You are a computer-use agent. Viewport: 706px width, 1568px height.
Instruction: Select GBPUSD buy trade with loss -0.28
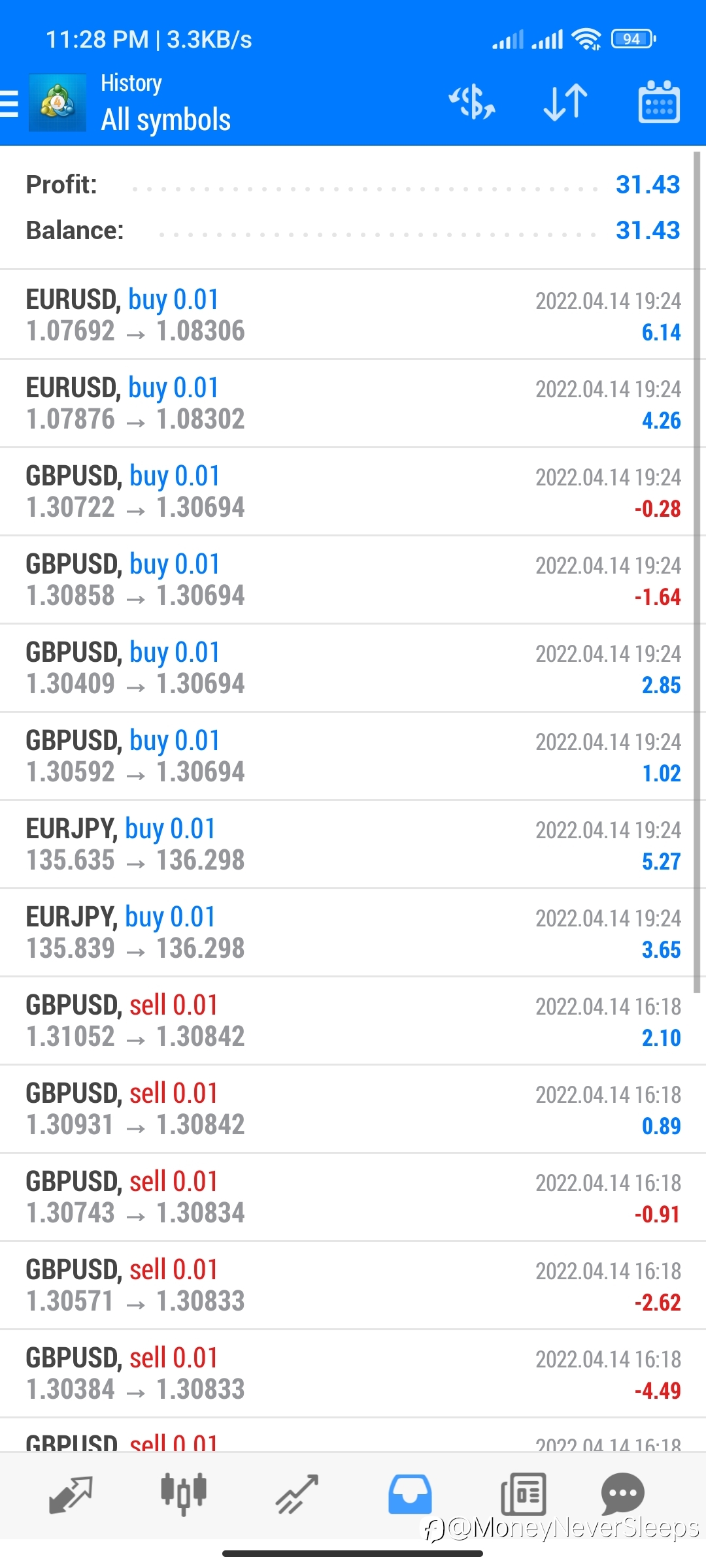point(353,491)
